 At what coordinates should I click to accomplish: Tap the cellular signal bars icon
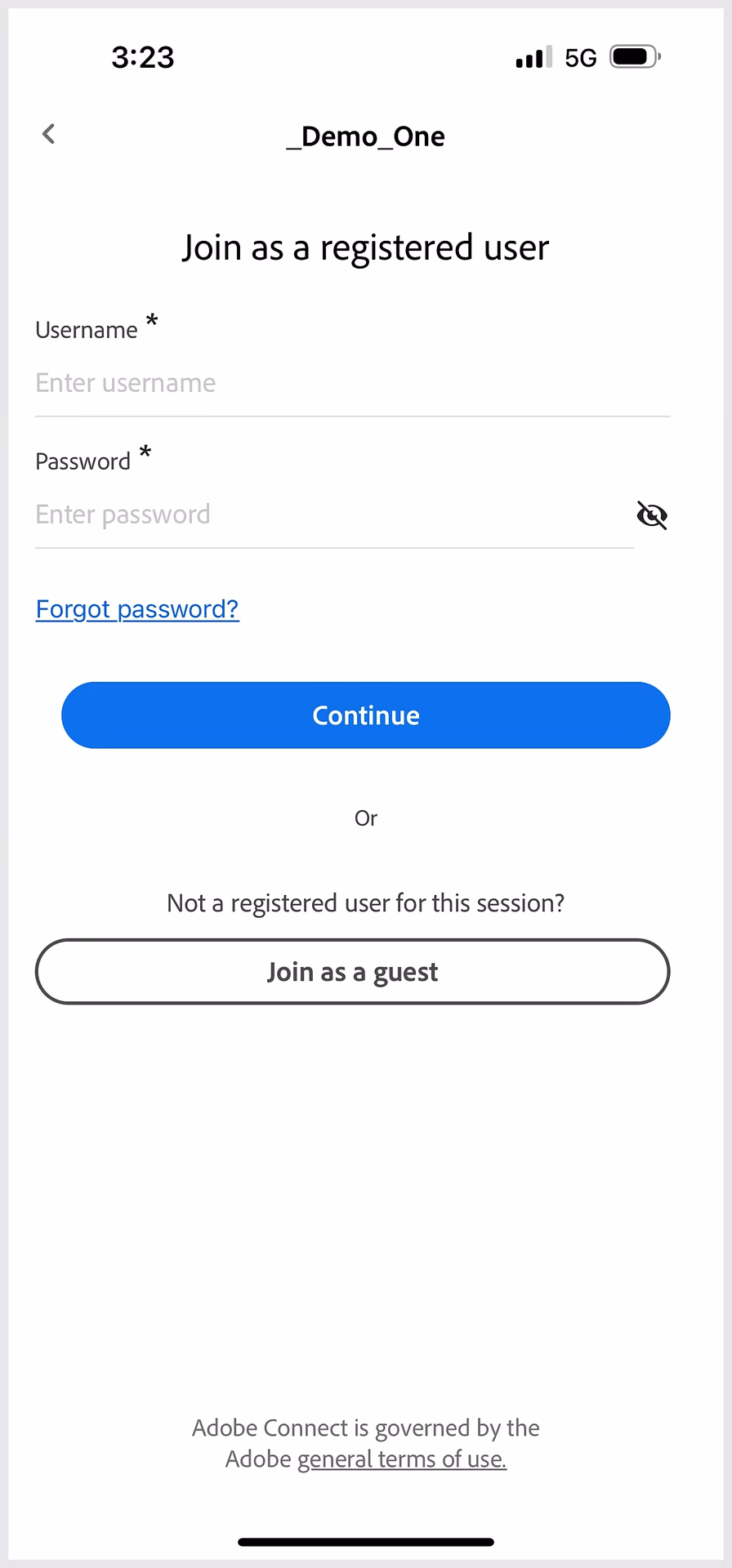click(531, 57)
